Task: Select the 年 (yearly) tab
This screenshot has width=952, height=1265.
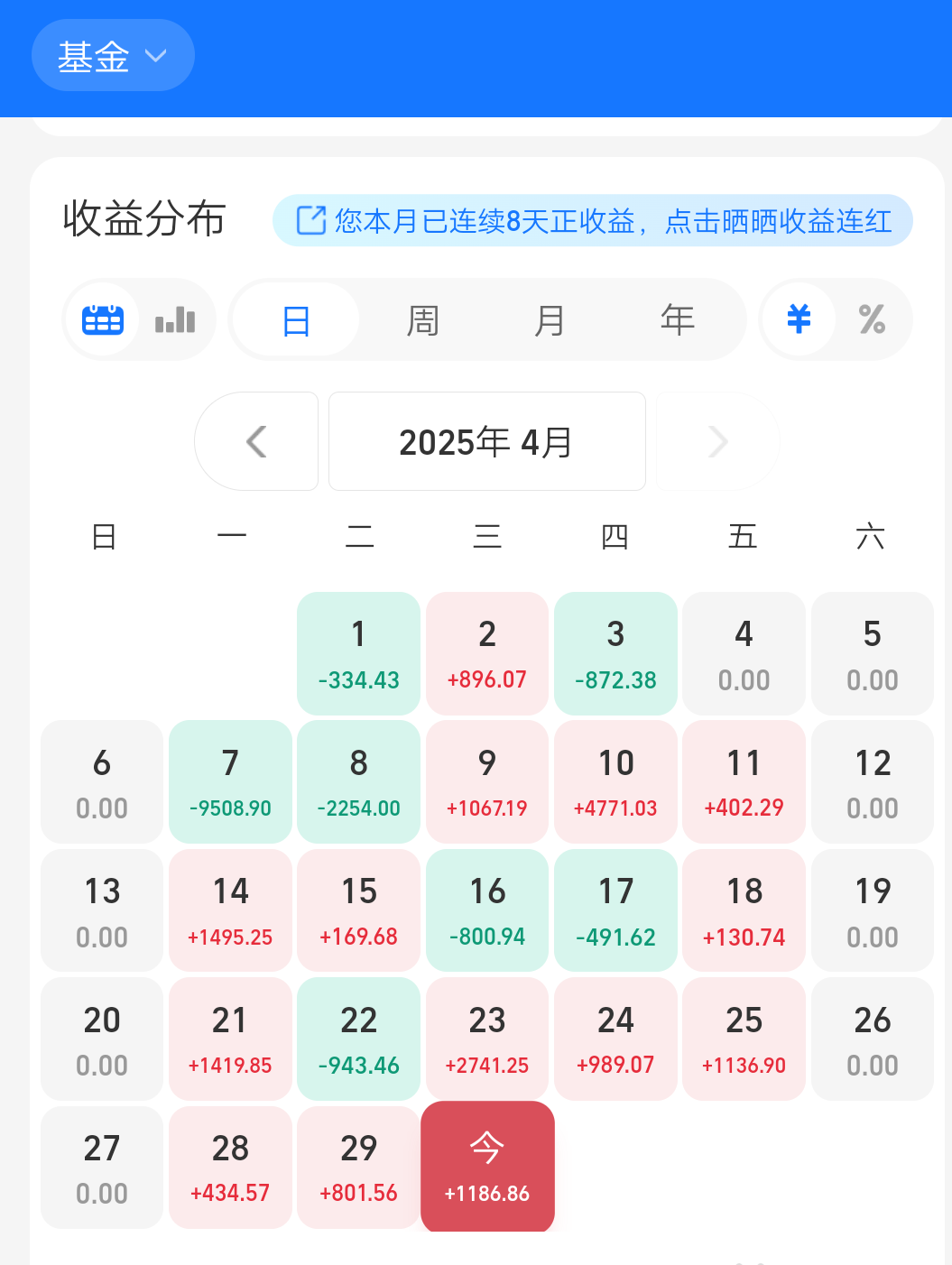Action: [677, 320]
